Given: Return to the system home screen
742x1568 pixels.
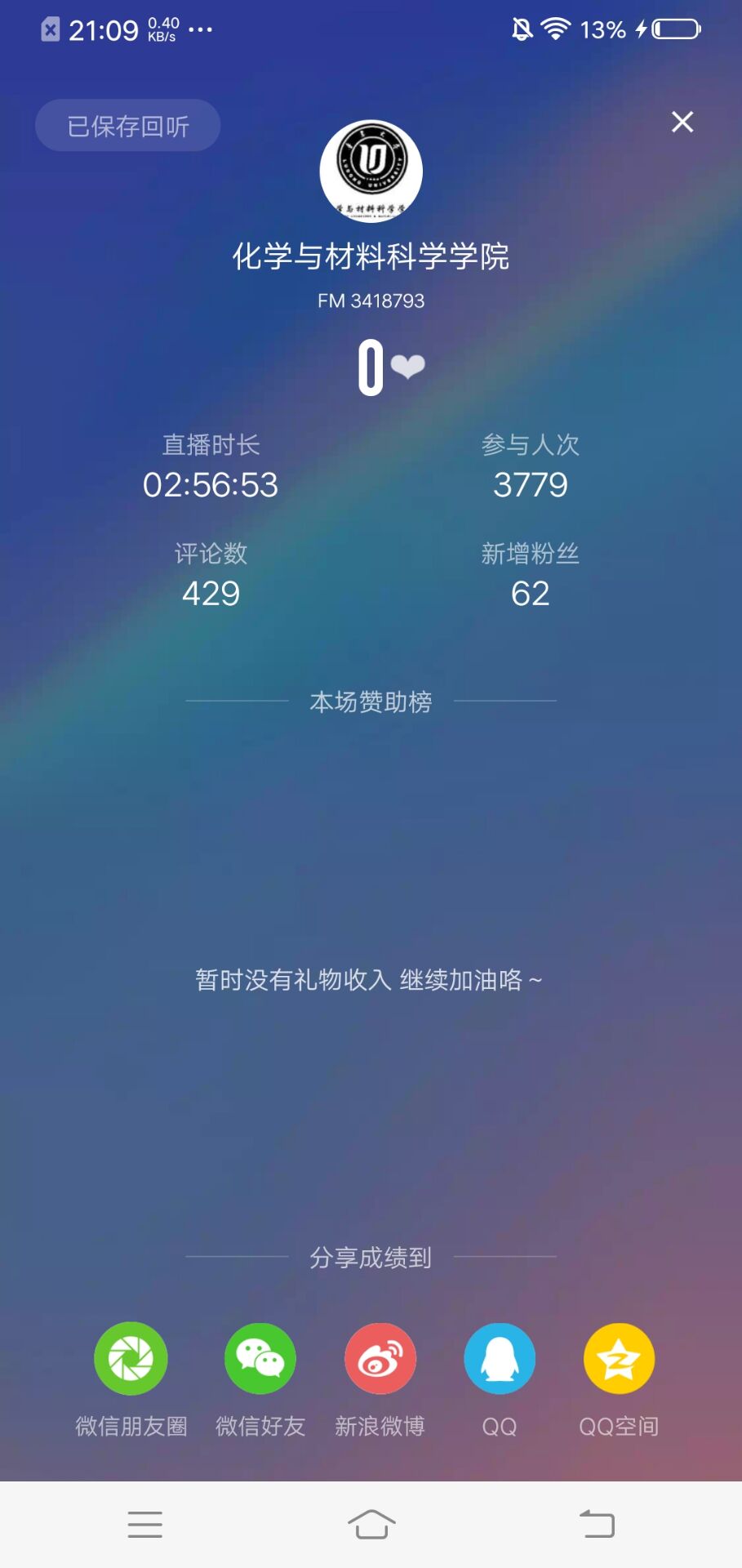Looking at the screenshot, I should (x=371, y=1525).
